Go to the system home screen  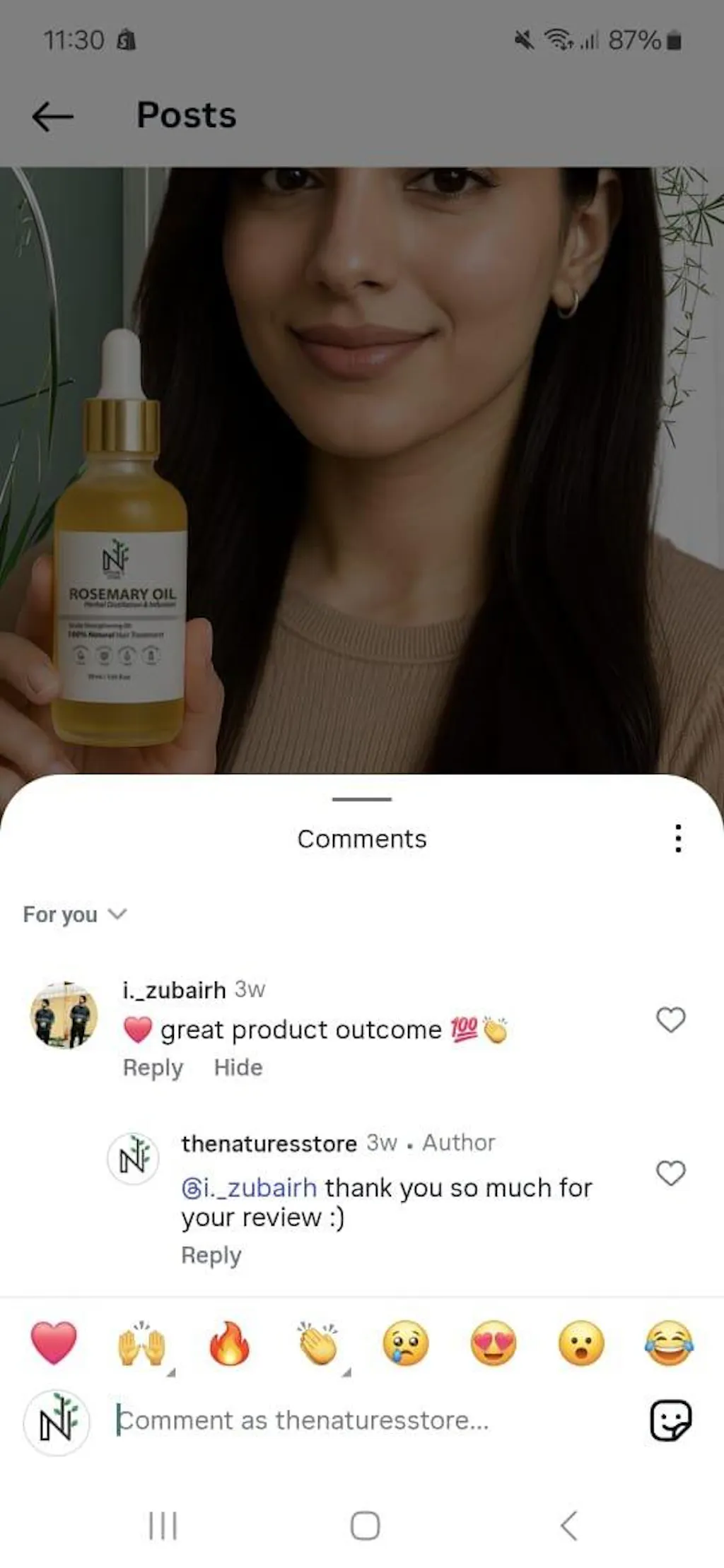pos(365,1526)
